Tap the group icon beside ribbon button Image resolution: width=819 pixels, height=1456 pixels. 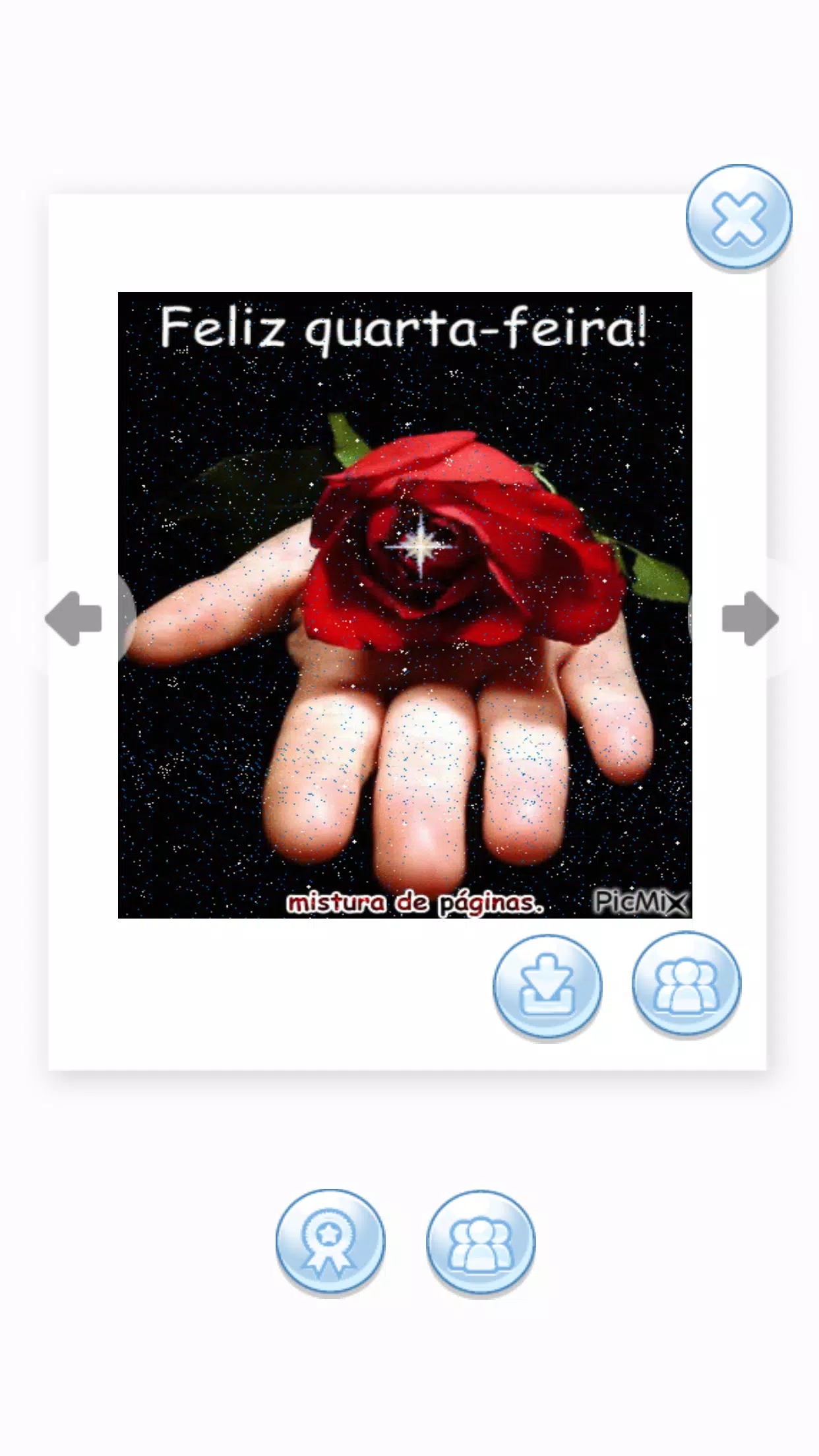click(x=481, y=1243)
